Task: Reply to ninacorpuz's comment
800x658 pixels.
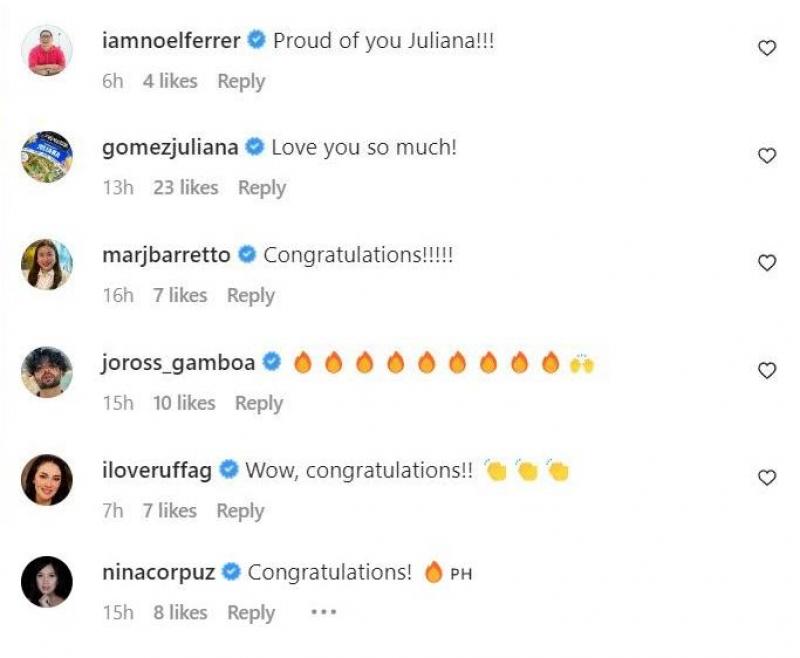Action: (x=250, y=613)
